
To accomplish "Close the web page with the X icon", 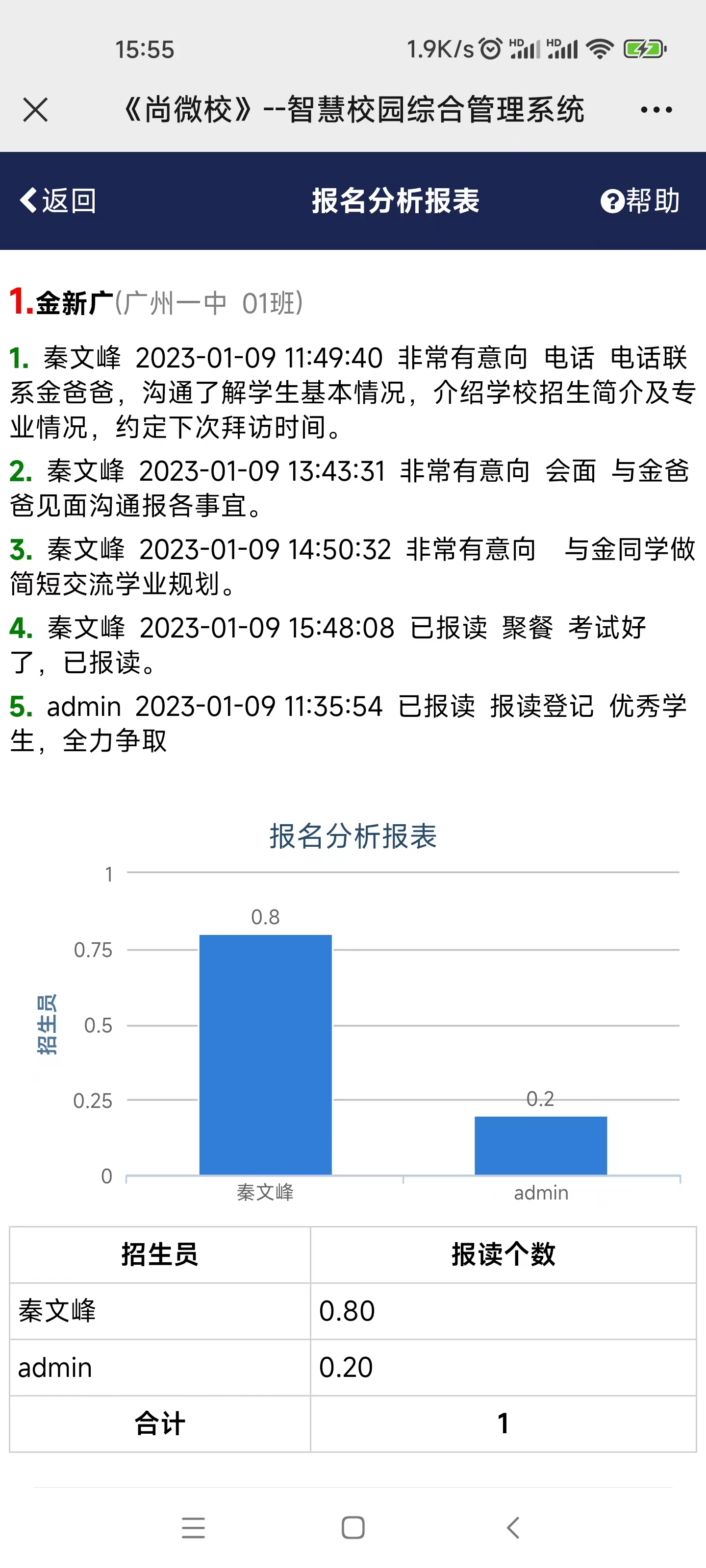I will [35, 110].
